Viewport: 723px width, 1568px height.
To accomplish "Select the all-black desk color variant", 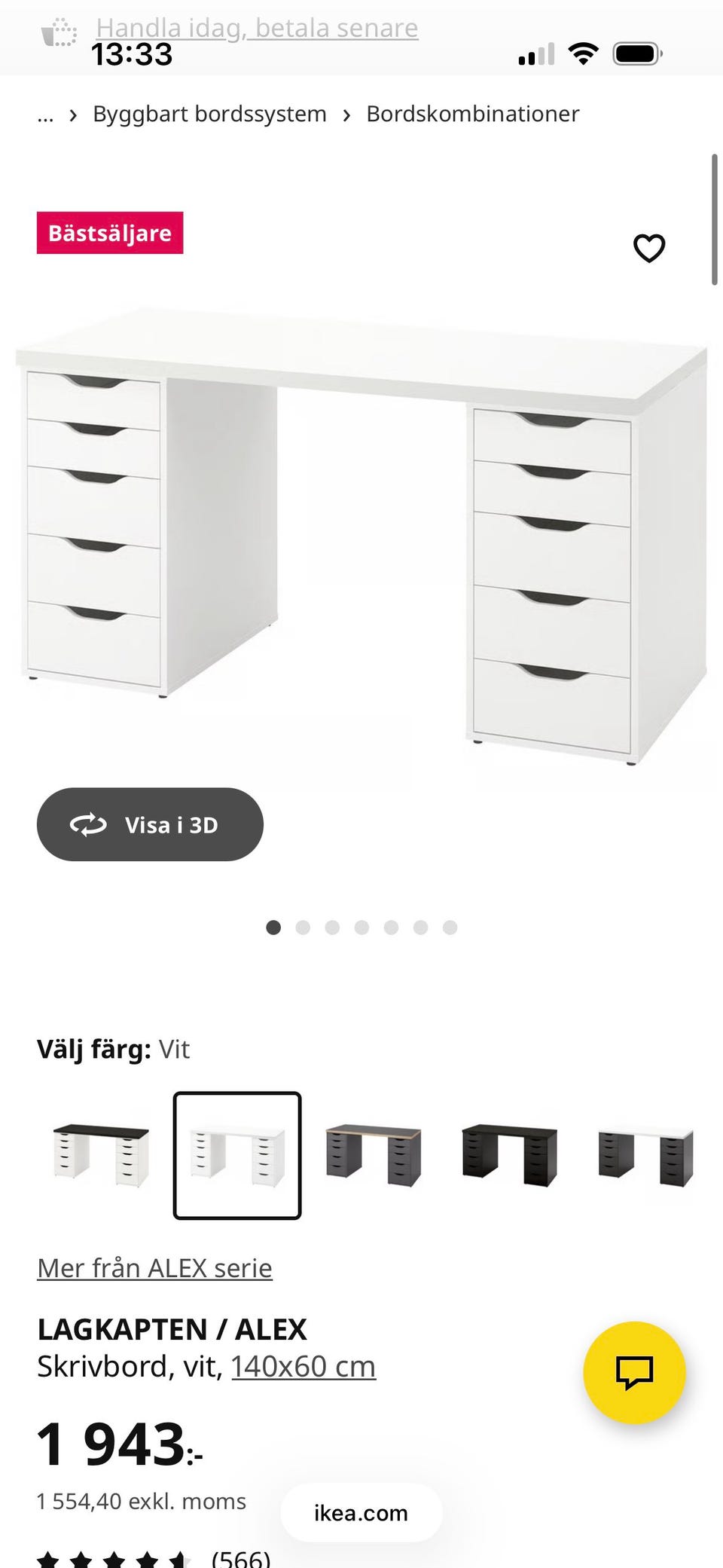I will pos(511,1156).
